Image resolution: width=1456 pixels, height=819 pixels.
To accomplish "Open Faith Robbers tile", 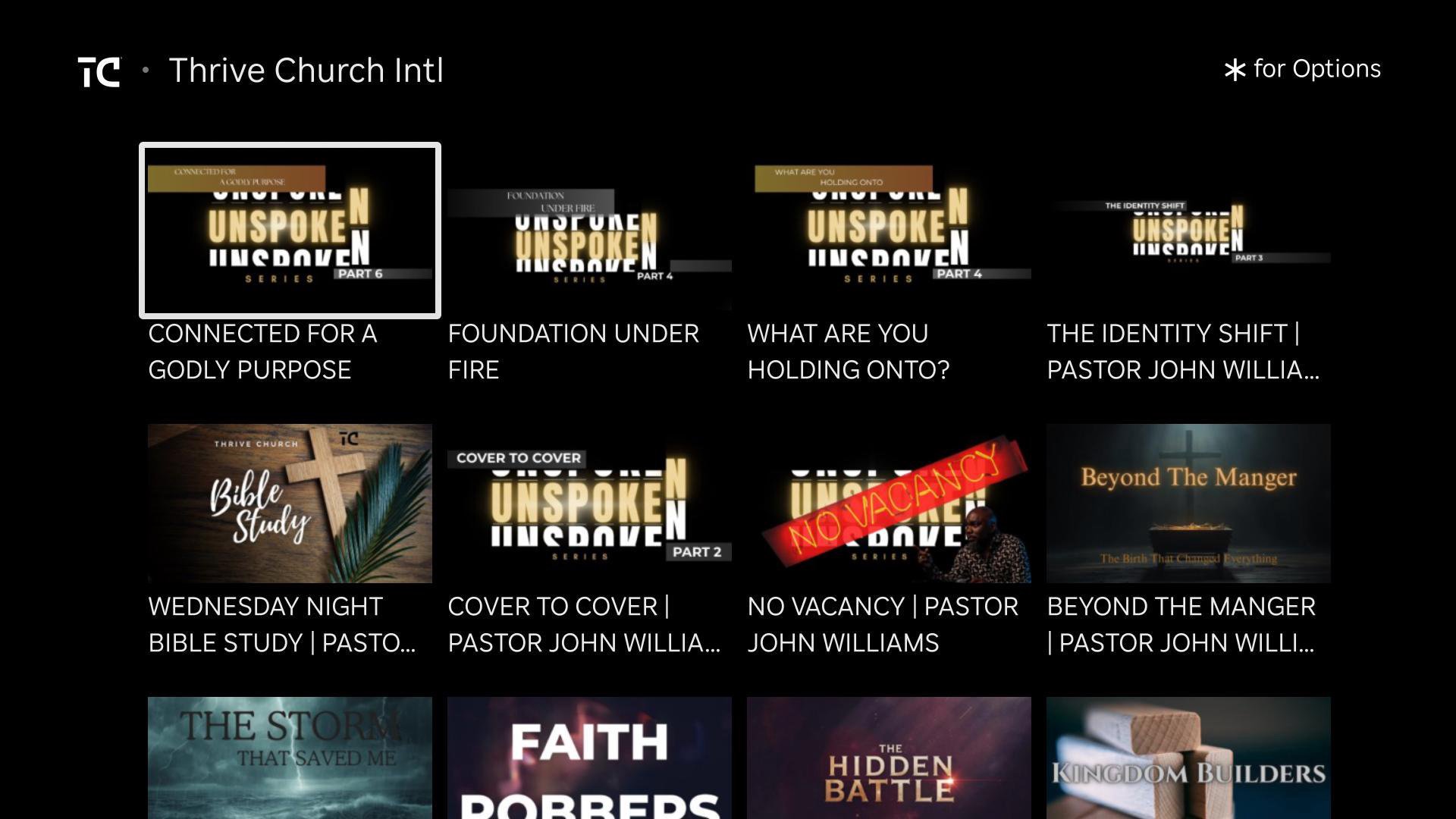I will [589, 758].
